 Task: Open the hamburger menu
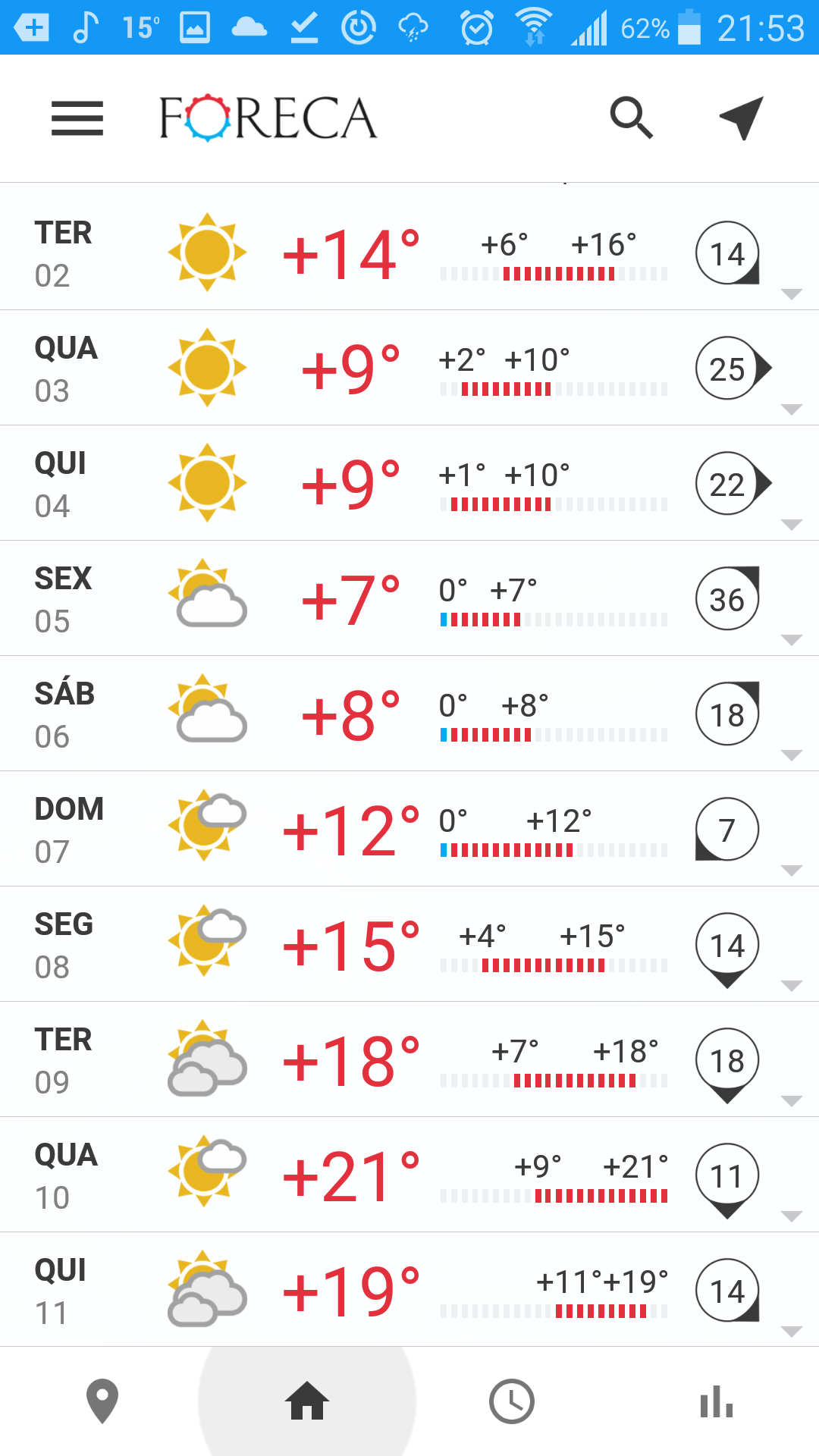77,118
